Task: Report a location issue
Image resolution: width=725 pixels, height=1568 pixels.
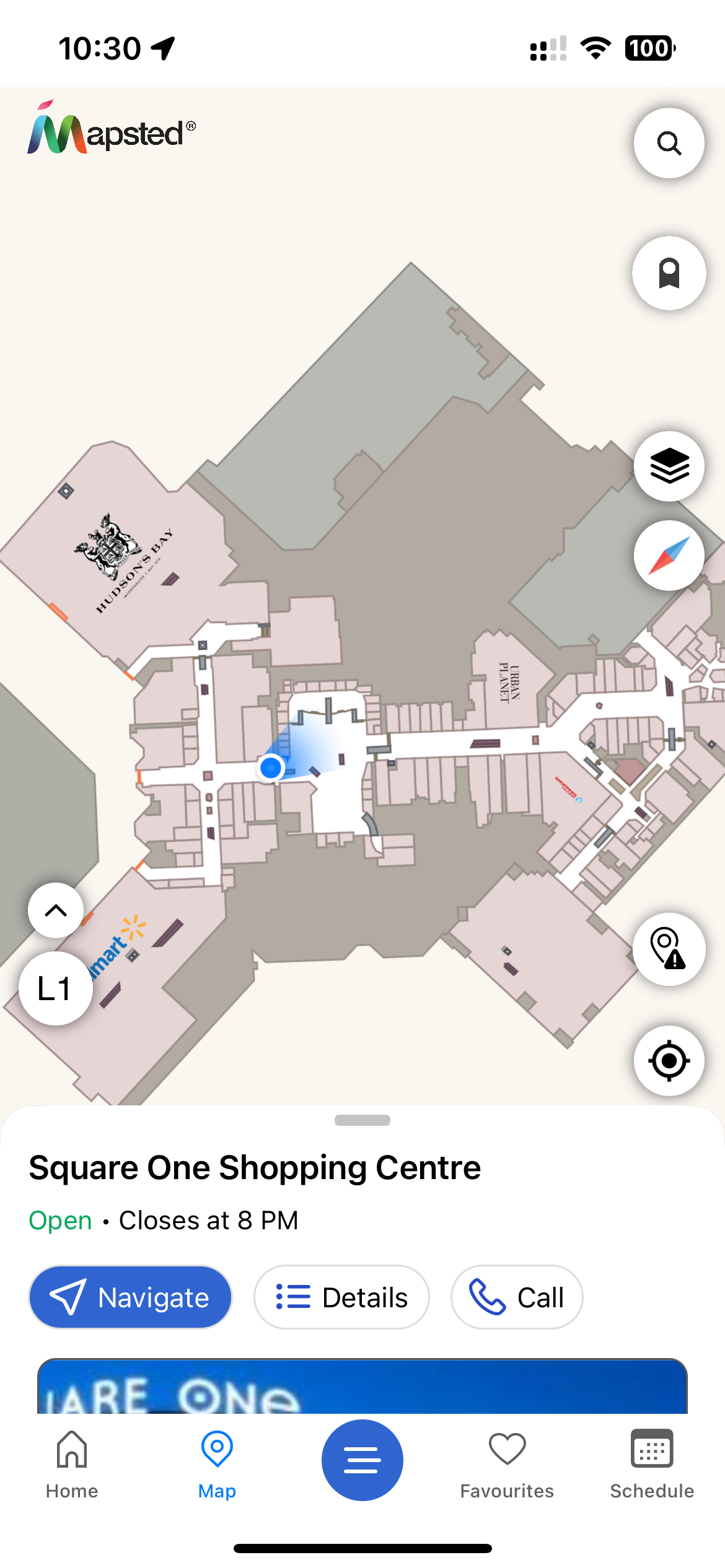Action: pyautogui.click(x=669, y=949)
